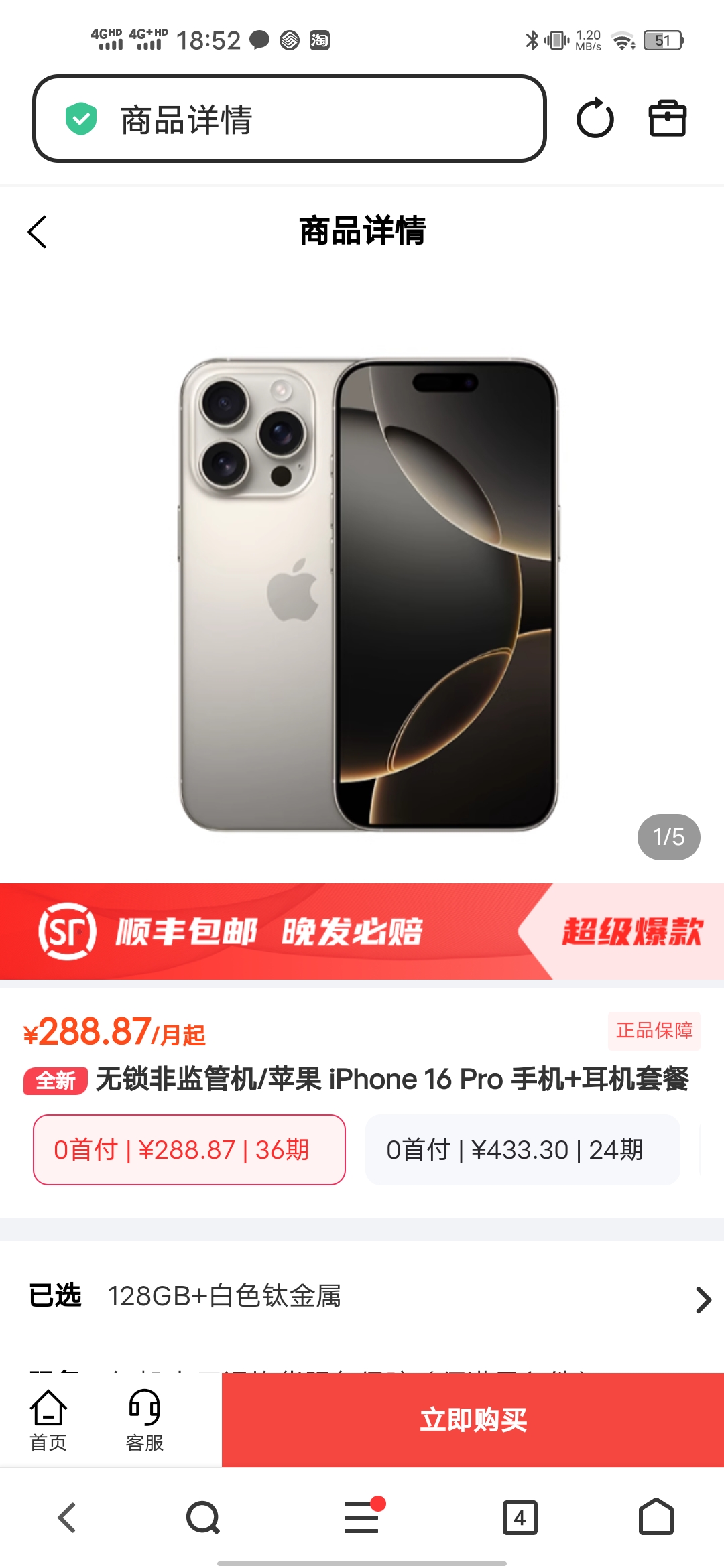Tap 立即购买 to buy now

pos(473,1419)
